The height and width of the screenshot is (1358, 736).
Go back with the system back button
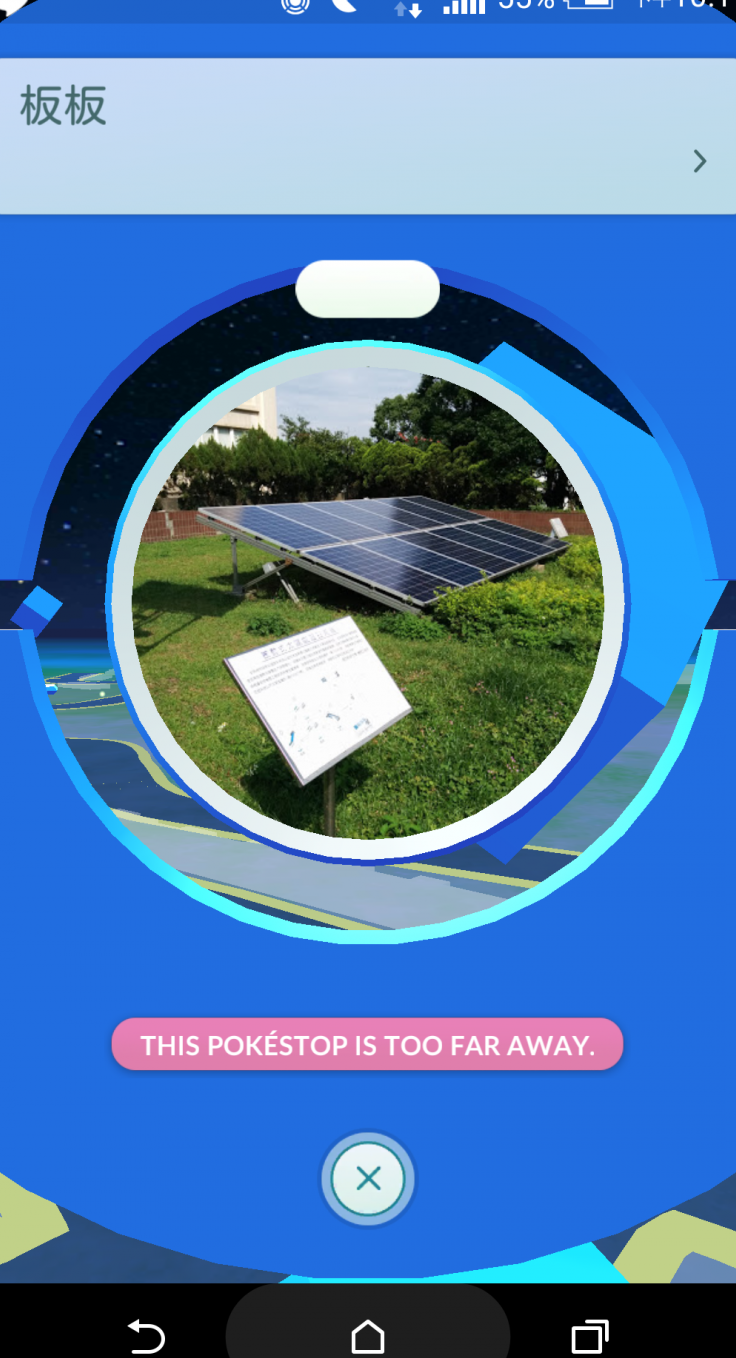146,1336
